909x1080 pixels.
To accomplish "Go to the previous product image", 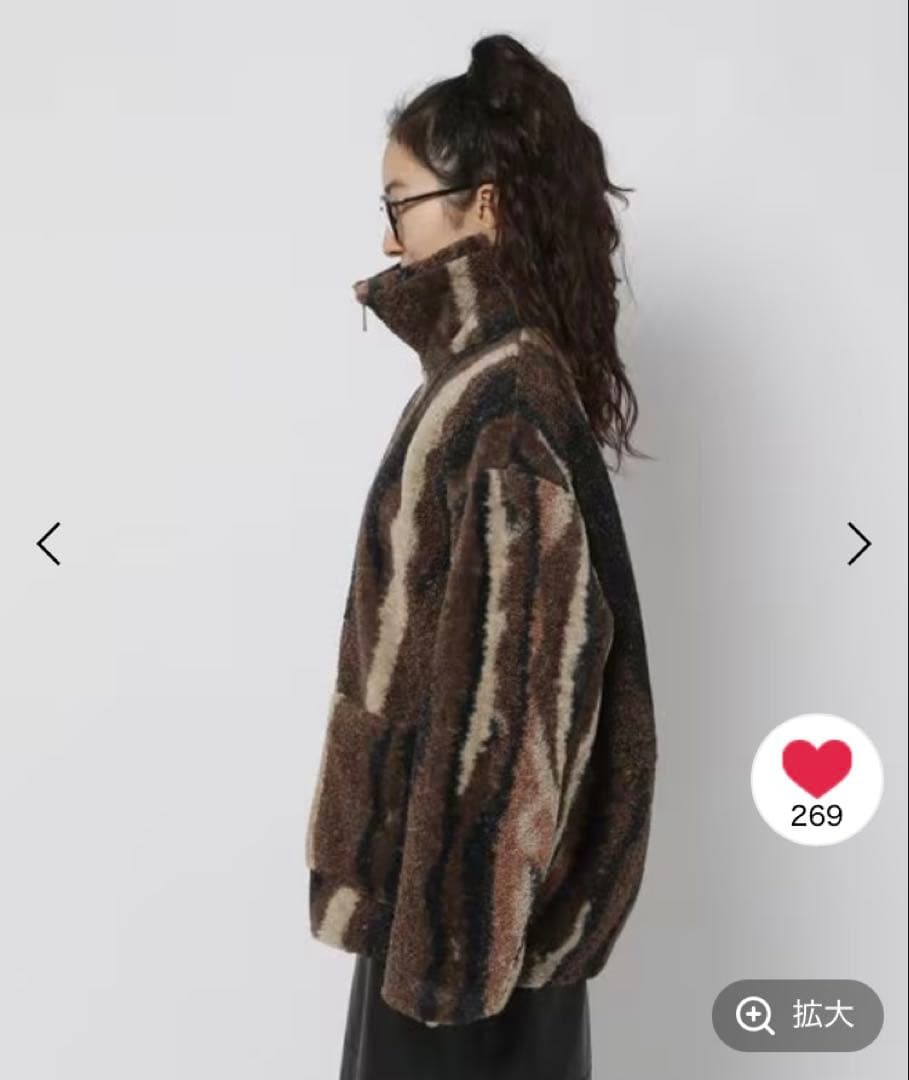I will pyautogui.click(x=49, y=543).
